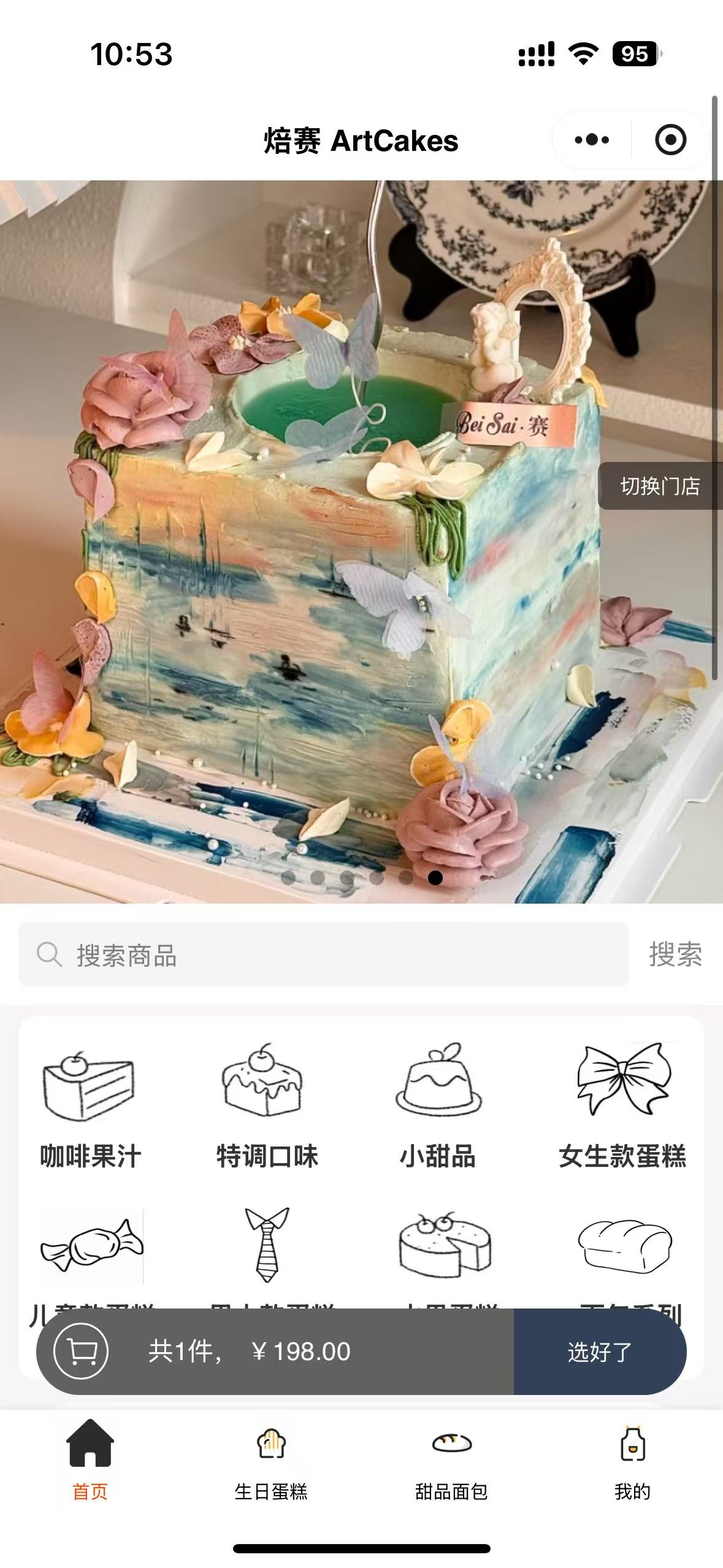The width and height of the screenshot is (723, 1568).
Task: Open the necktie icon category
Action: coord(267,1245)
